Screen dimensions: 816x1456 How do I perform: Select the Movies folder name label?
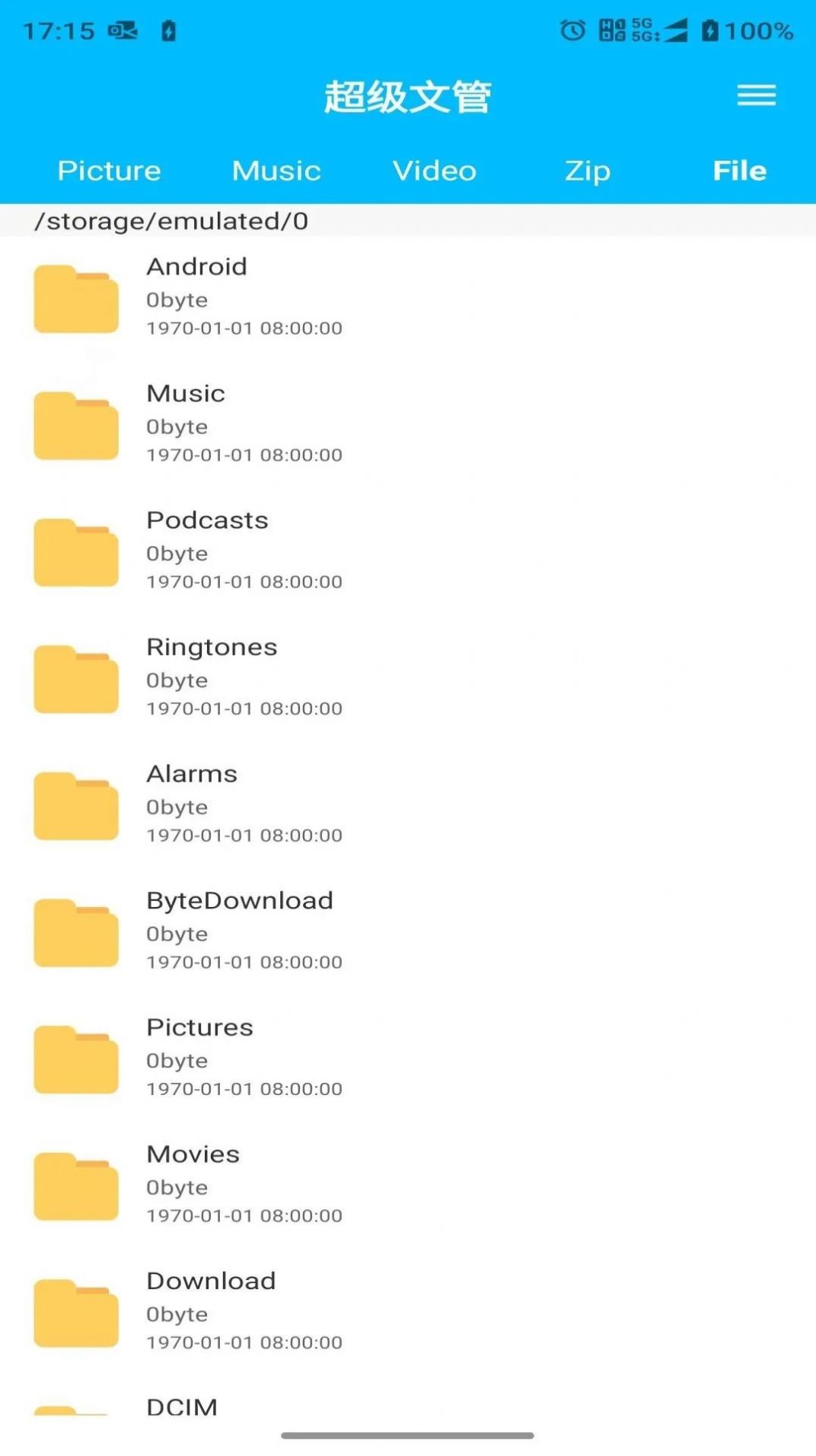(193, 1154)
